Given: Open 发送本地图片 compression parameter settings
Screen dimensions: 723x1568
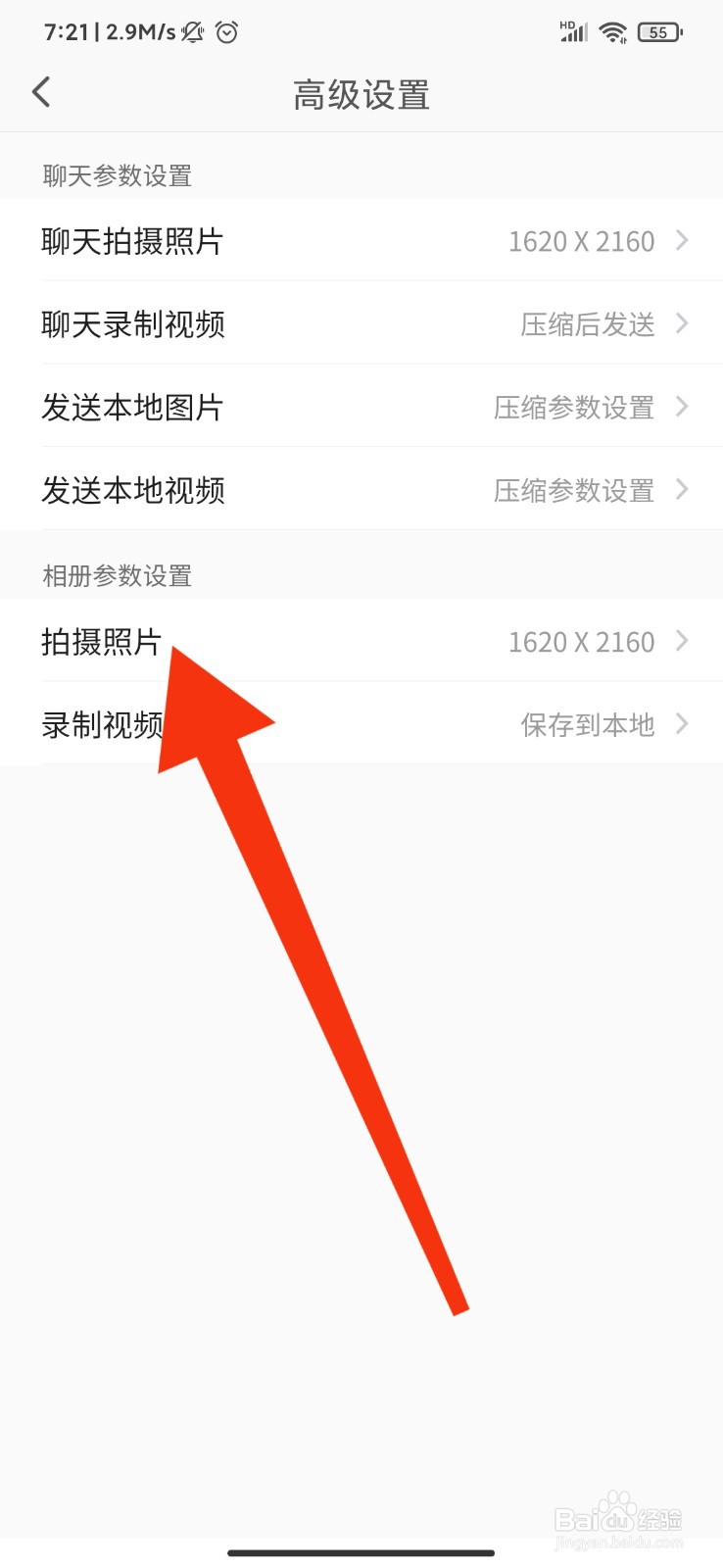Looking at the screenshot, I should tap(362, 408).
